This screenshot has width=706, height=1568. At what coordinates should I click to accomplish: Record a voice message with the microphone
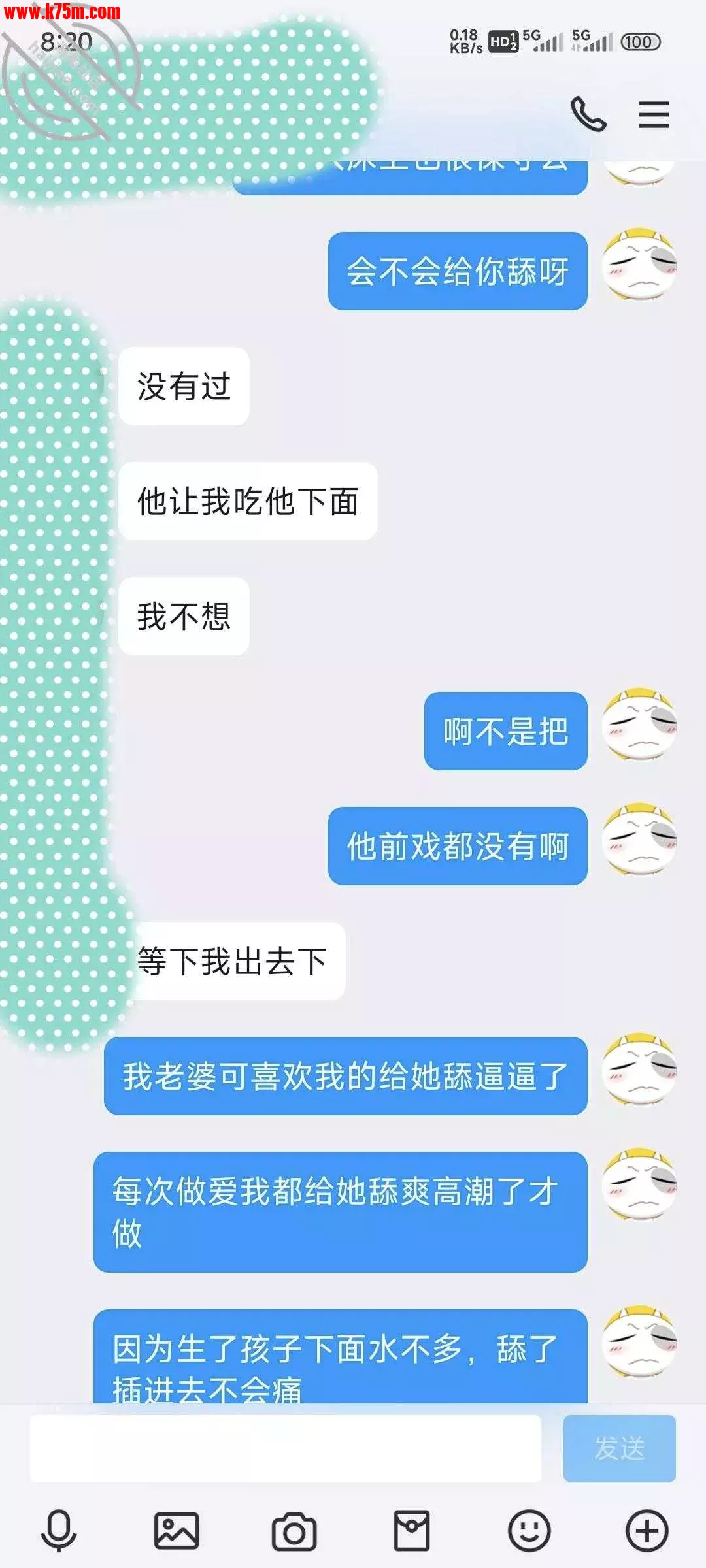(x=59, y=1530)
